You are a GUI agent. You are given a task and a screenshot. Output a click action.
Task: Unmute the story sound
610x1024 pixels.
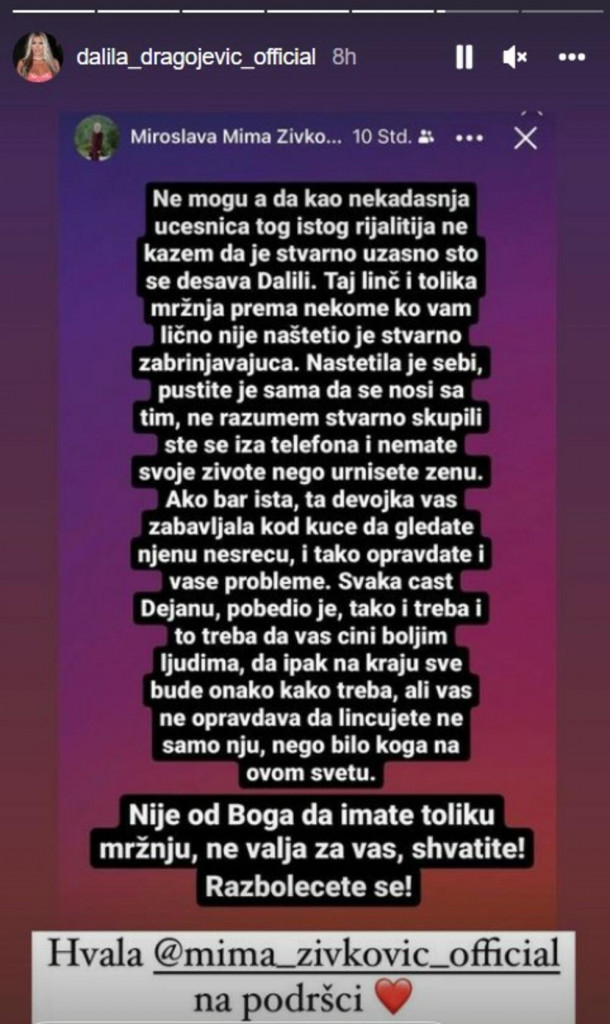click(515, 58)
